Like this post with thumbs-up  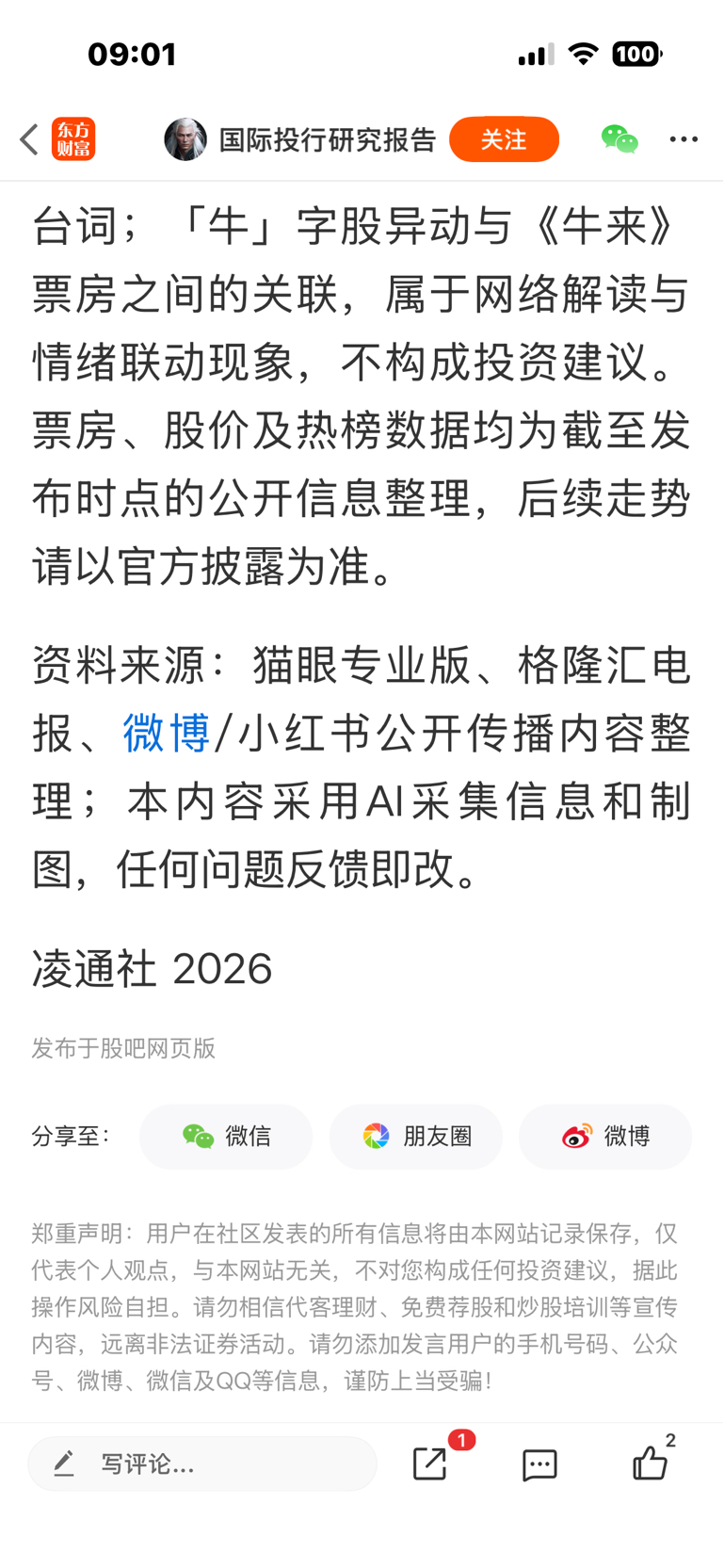point(650,1463)
